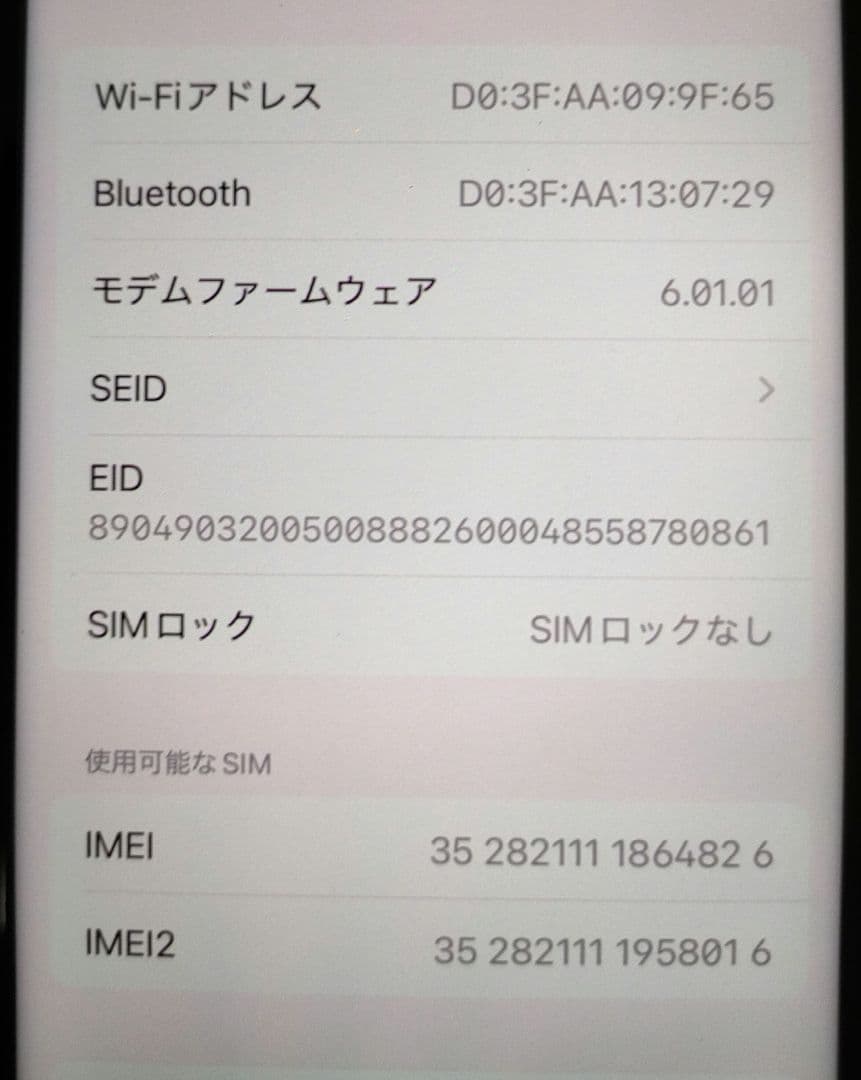Screen dimensions: 861x1080
Task: Tap the EID label text
Action: (x=117, y=480)
